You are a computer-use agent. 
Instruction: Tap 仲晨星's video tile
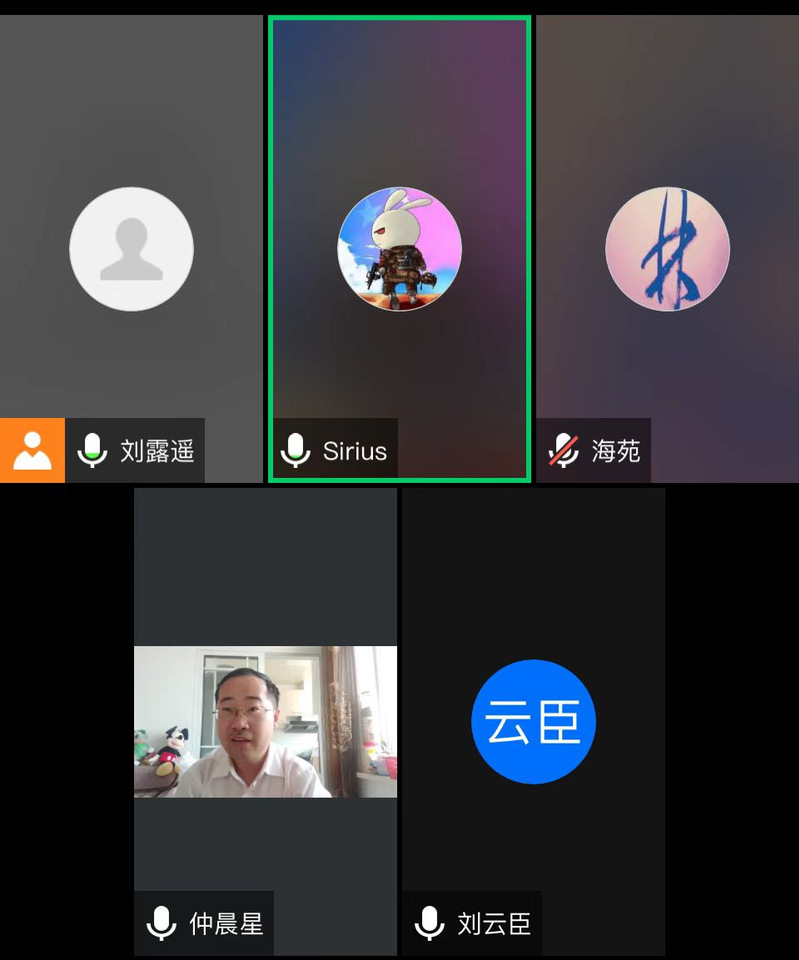(x=265, y=721)
